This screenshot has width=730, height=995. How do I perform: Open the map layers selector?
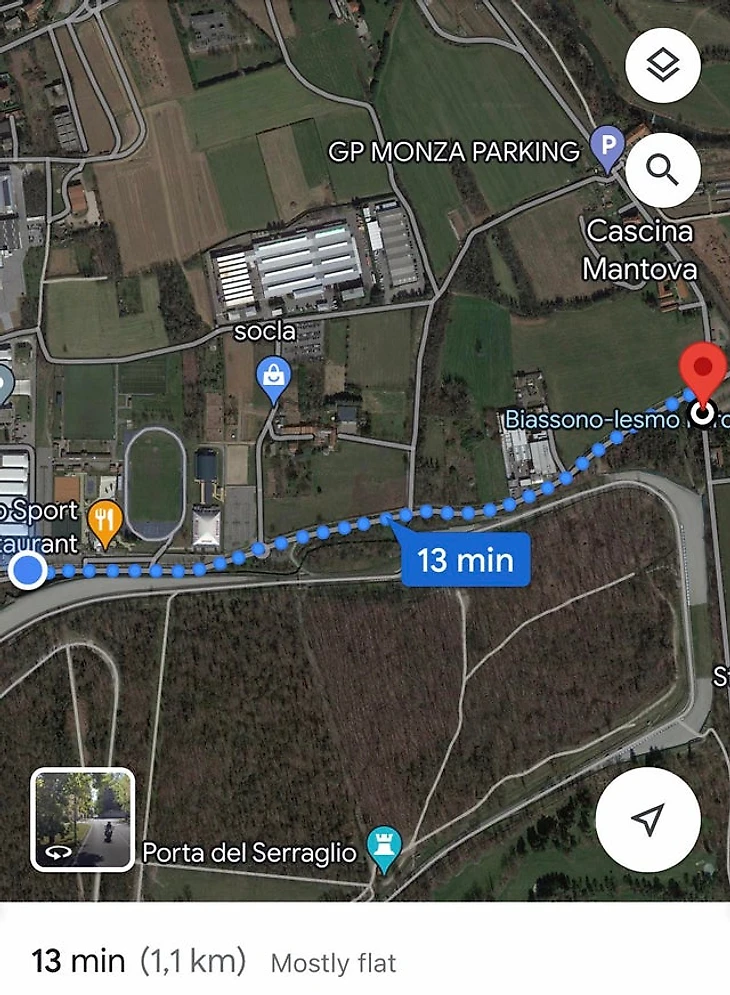point(662,66)
